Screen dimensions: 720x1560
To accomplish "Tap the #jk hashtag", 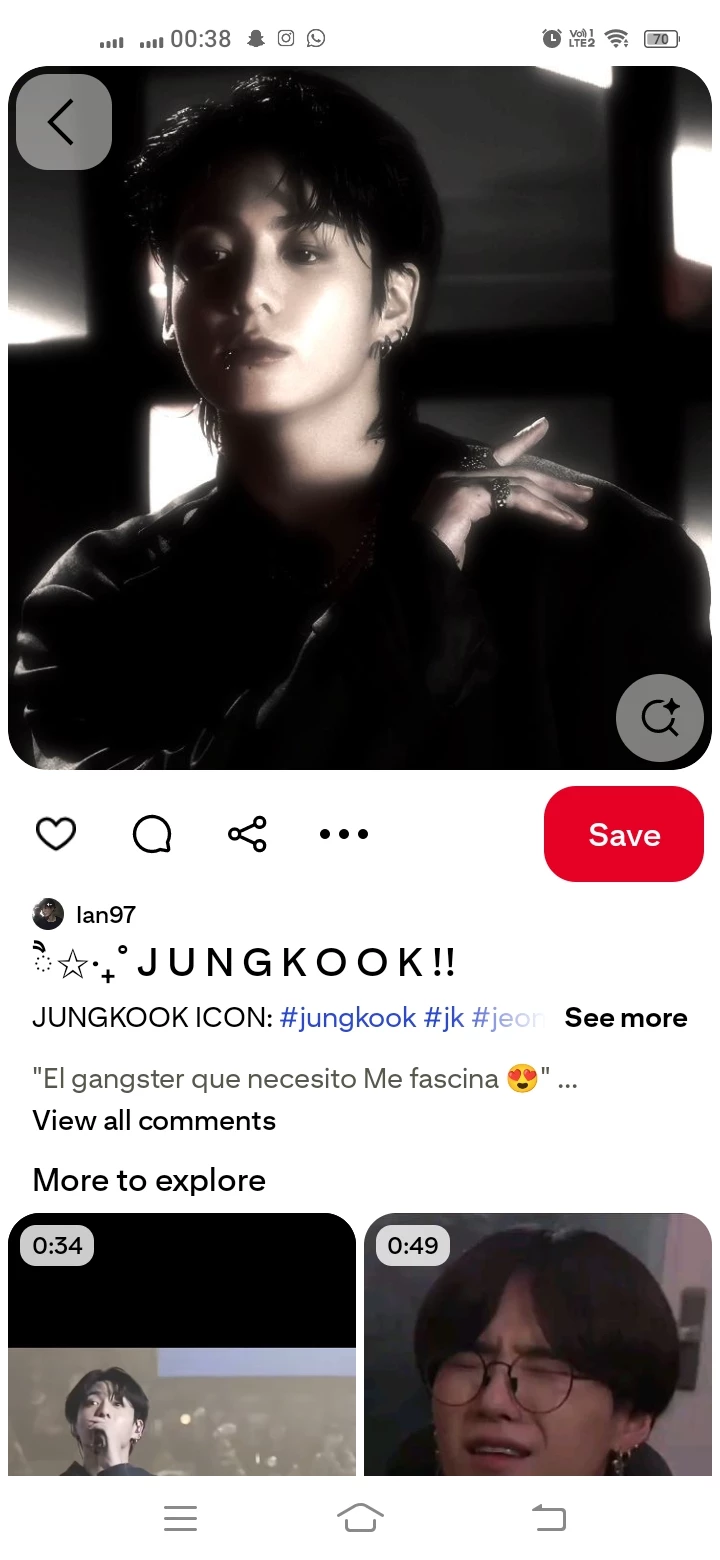I will [x=444, y=1018].
